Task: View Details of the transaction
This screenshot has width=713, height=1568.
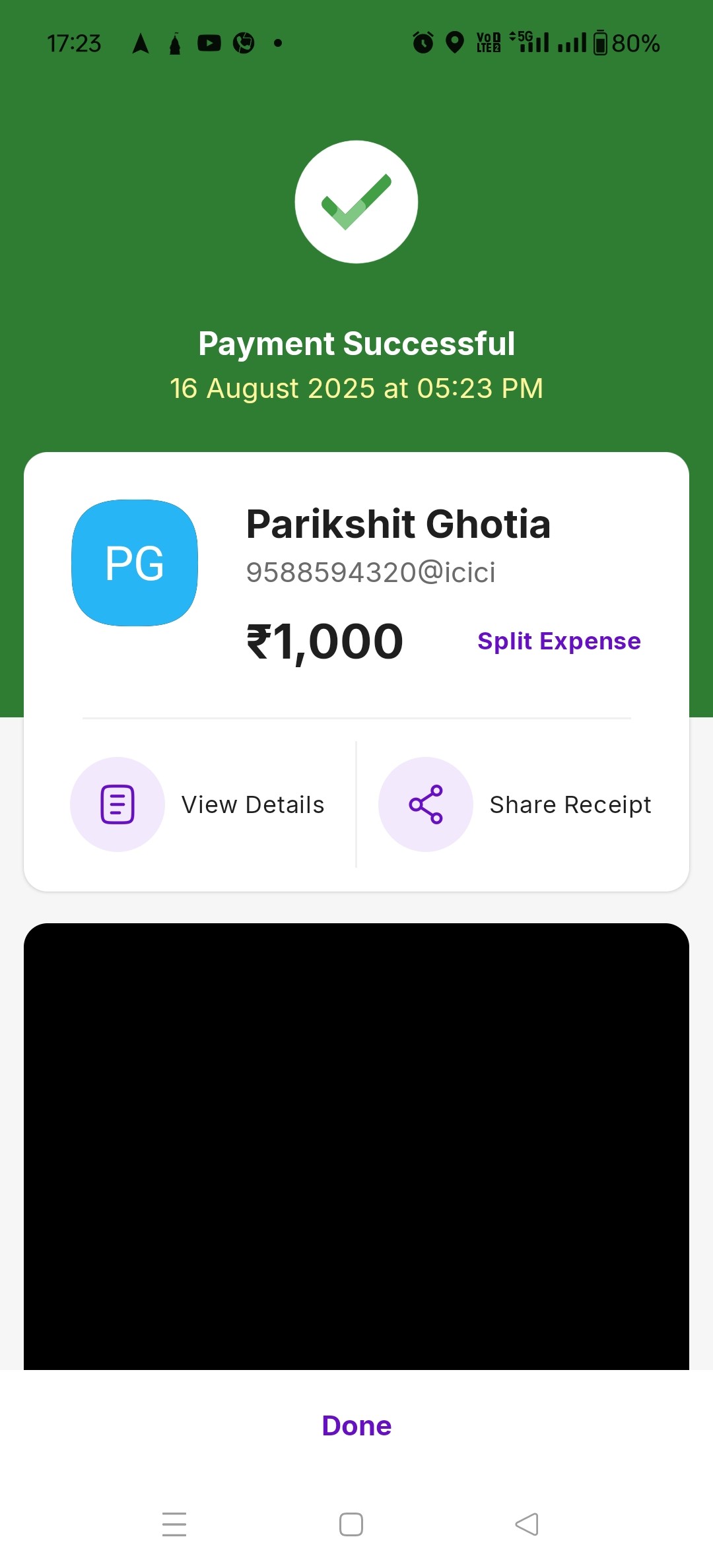Action: point(197,804)
